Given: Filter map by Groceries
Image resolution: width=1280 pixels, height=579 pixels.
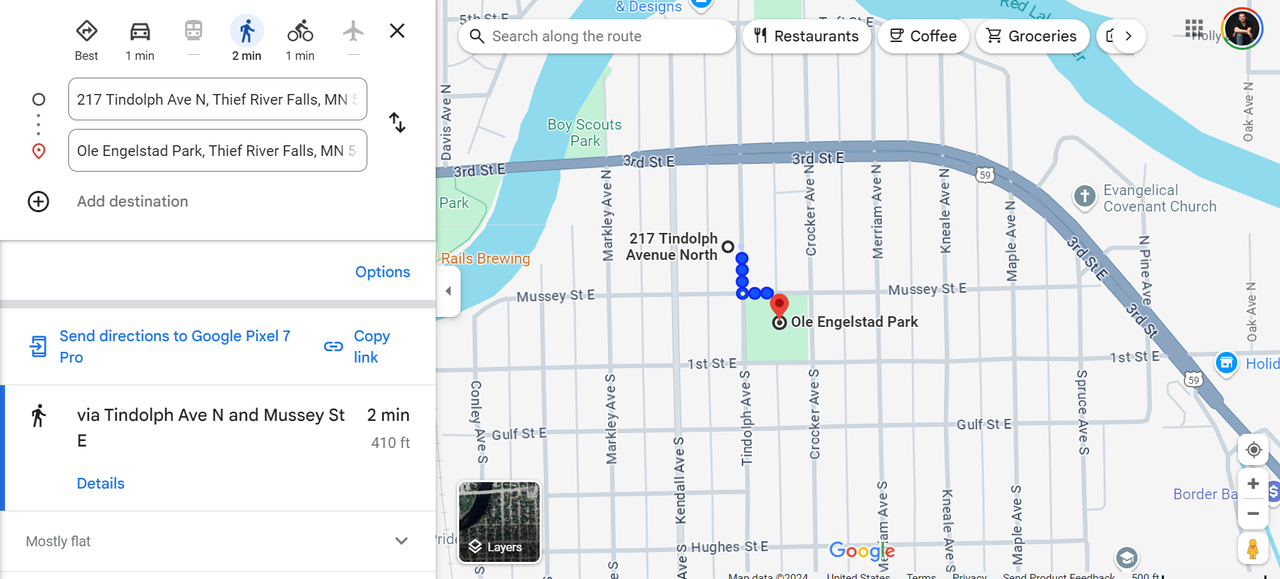Looking at the screenshot, I should click(x=1032, y=36).
